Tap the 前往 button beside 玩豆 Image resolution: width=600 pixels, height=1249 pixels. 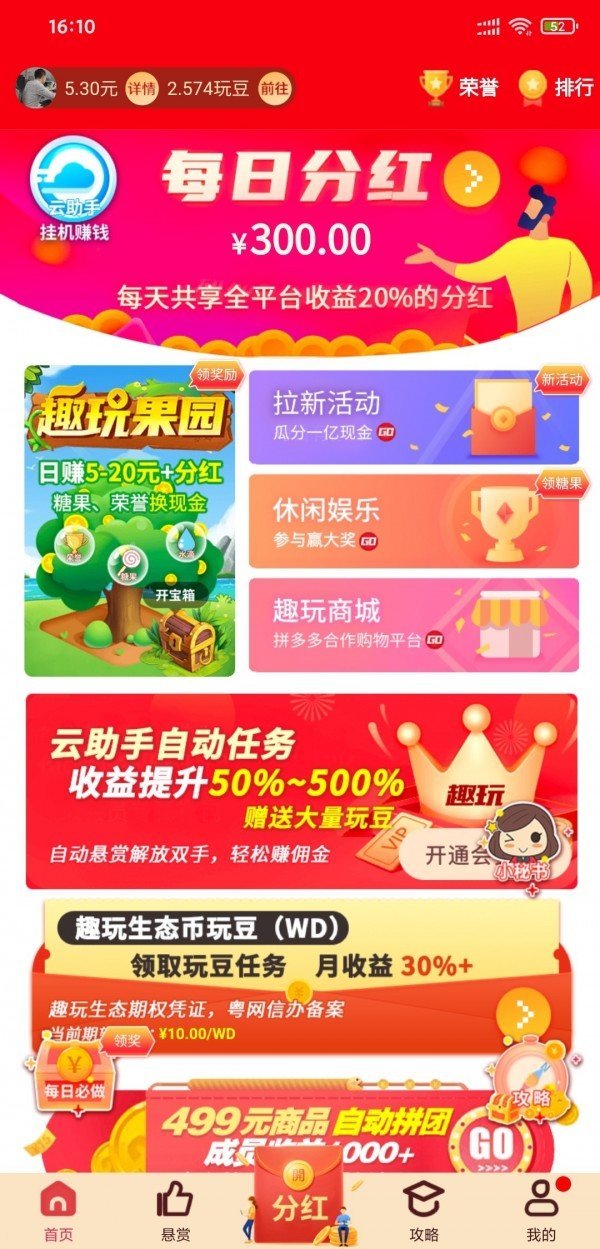[275, 88]
